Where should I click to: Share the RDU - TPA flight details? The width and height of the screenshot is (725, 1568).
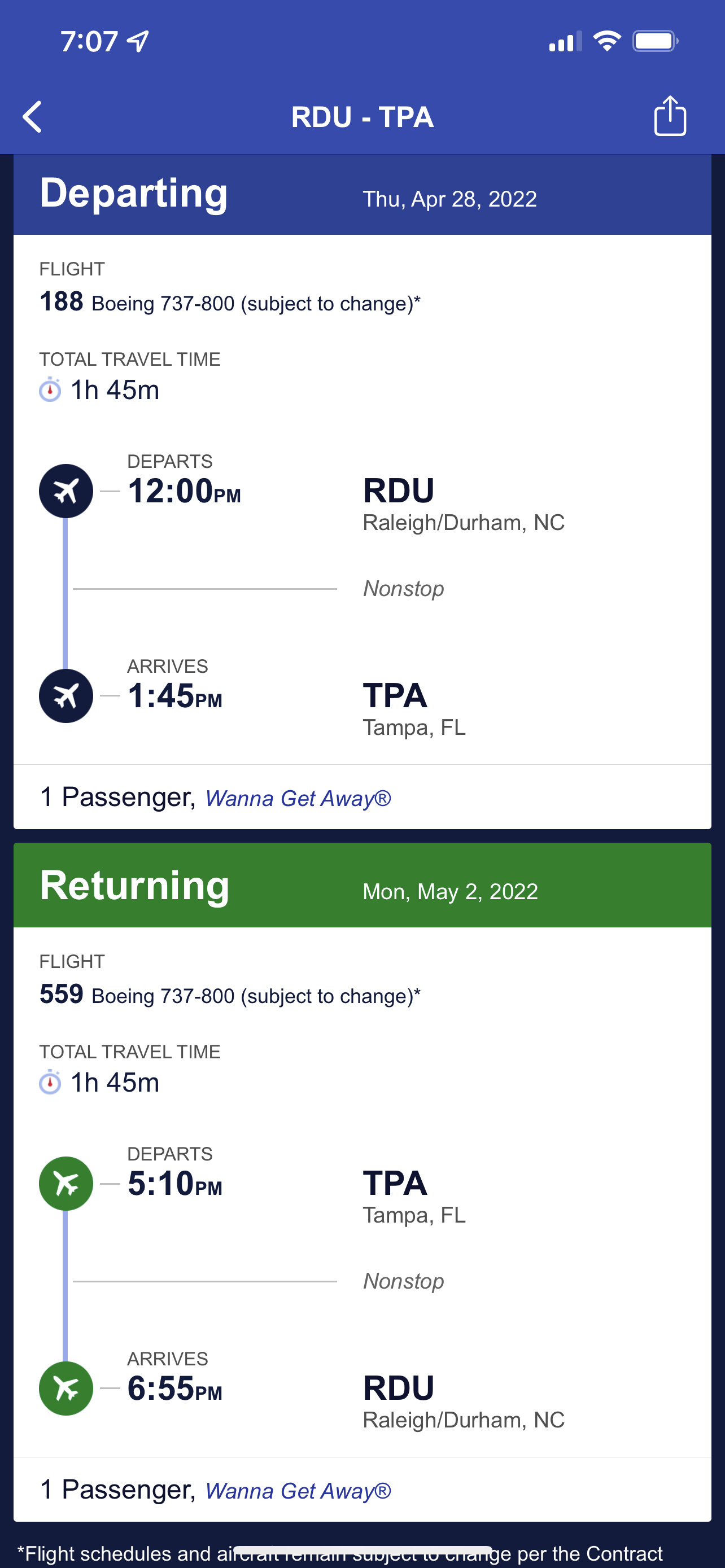(x=670, y=115)
